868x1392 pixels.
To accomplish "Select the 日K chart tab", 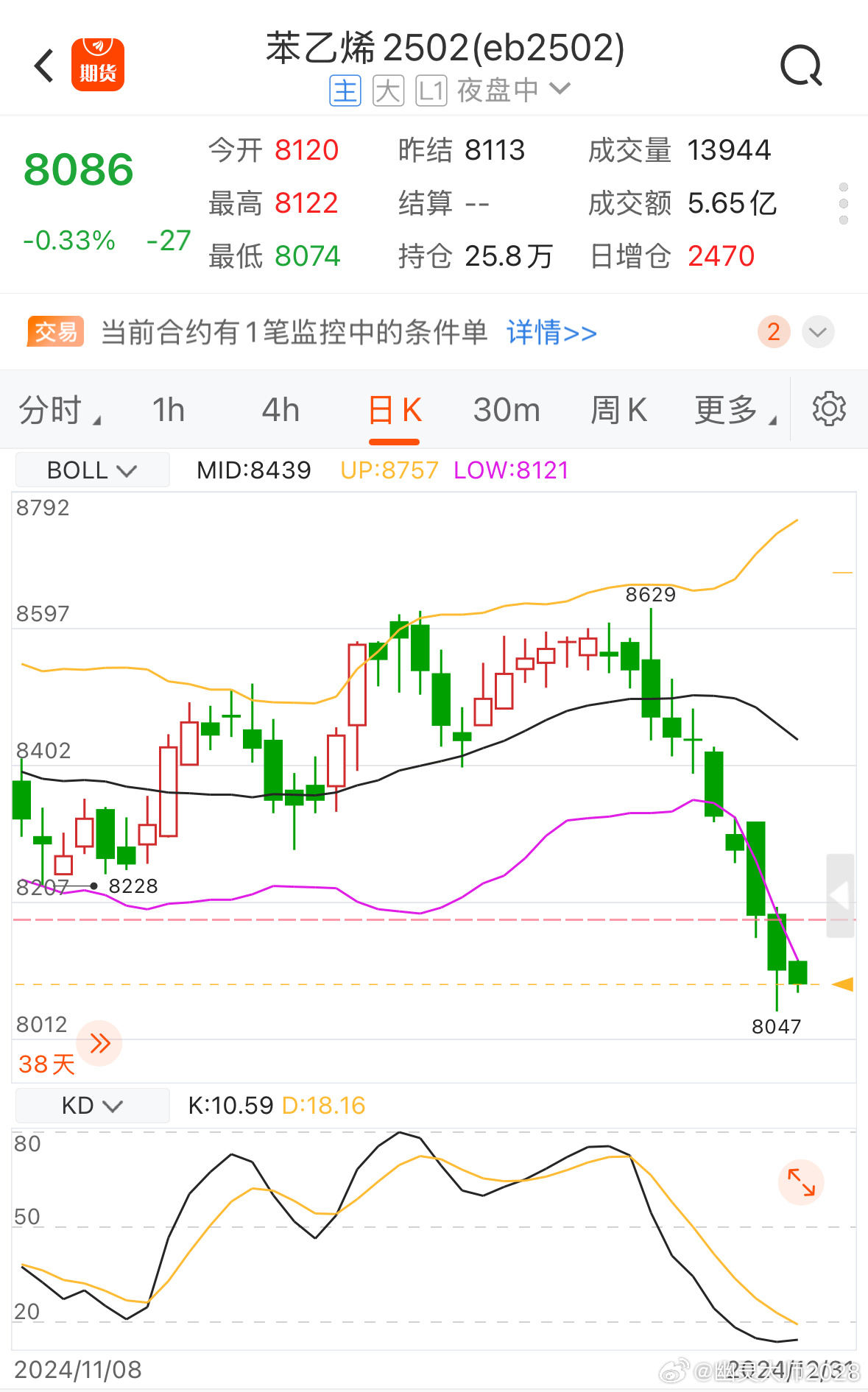I will click(x=395, y=410).
